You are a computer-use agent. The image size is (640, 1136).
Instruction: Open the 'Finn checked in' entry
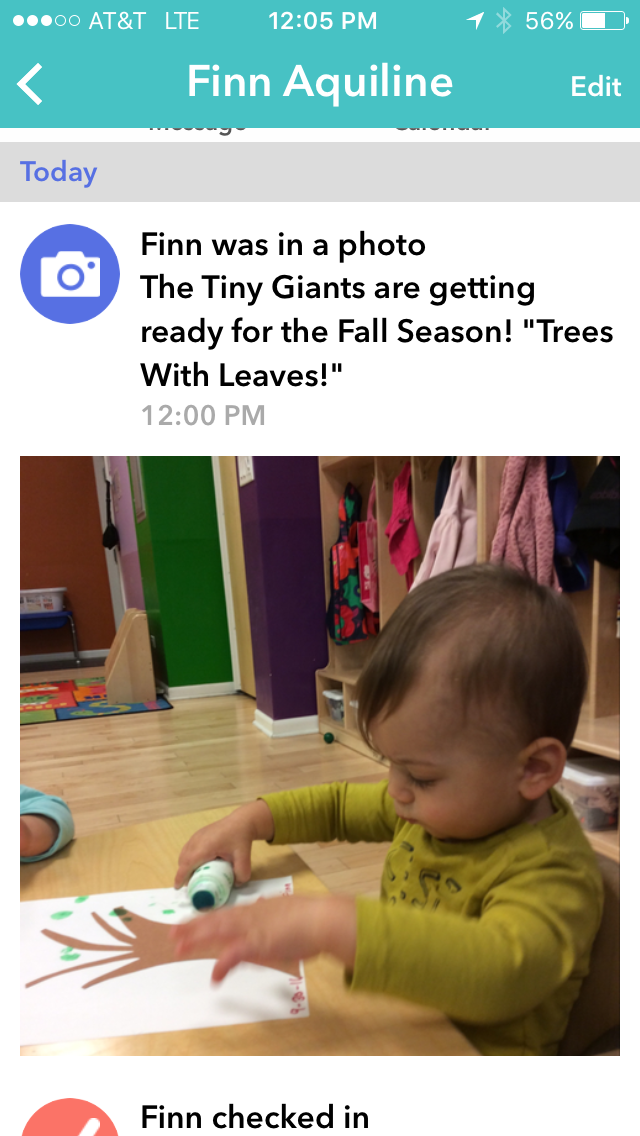255,1116
